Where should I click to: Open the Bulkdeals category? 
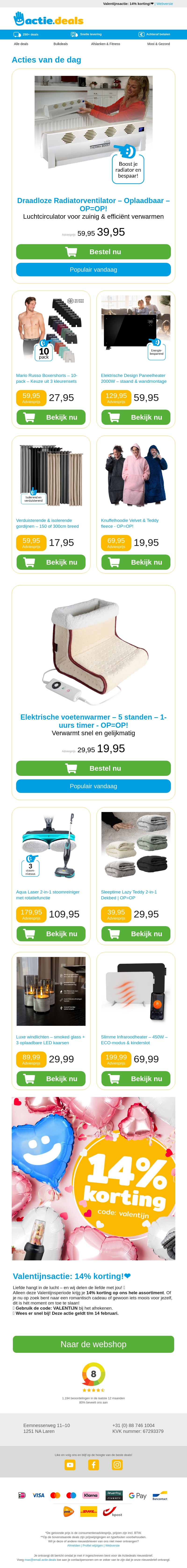click(x=60, y=44)
